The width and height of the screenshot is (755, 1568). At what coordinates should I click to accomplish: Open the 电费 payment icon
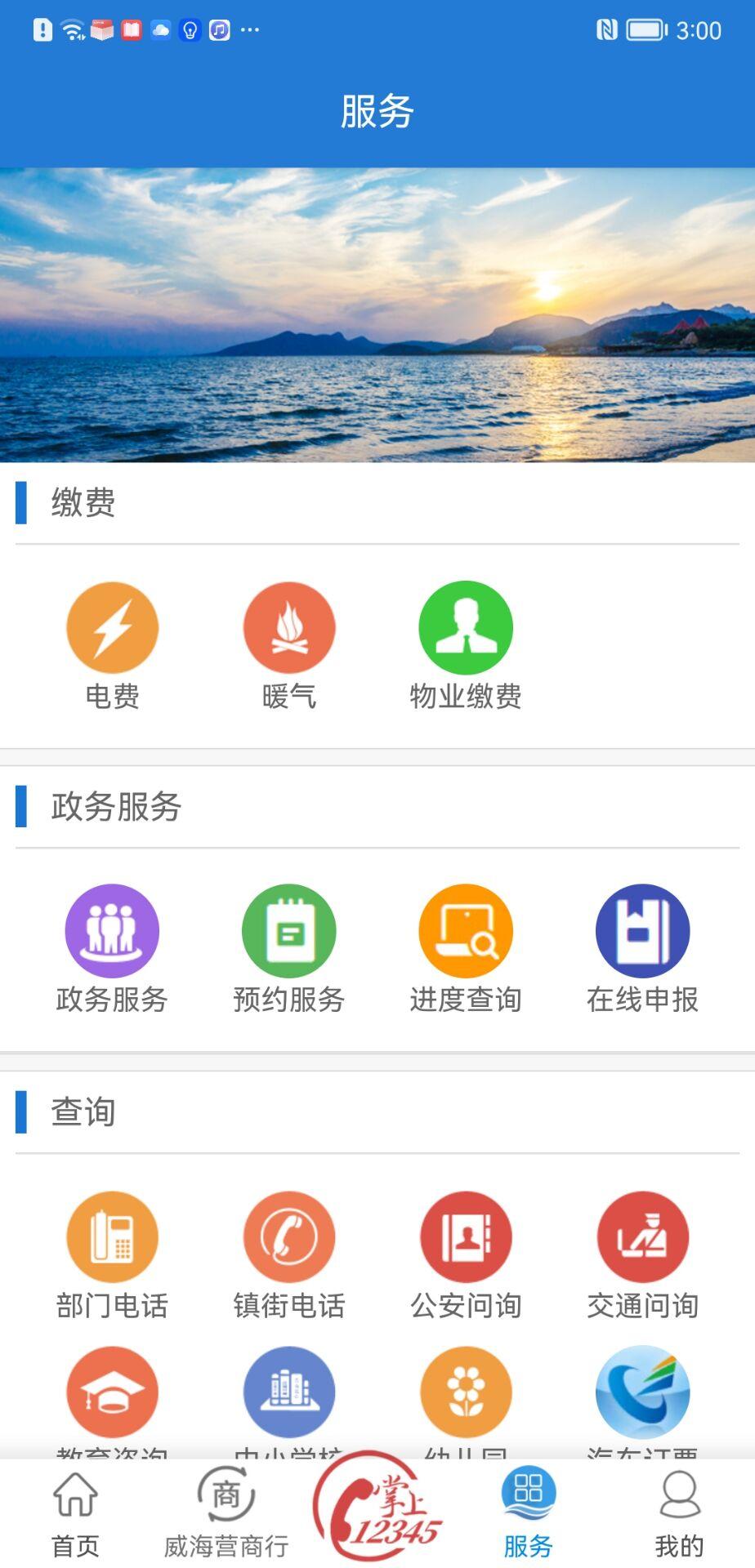(112, 627)
